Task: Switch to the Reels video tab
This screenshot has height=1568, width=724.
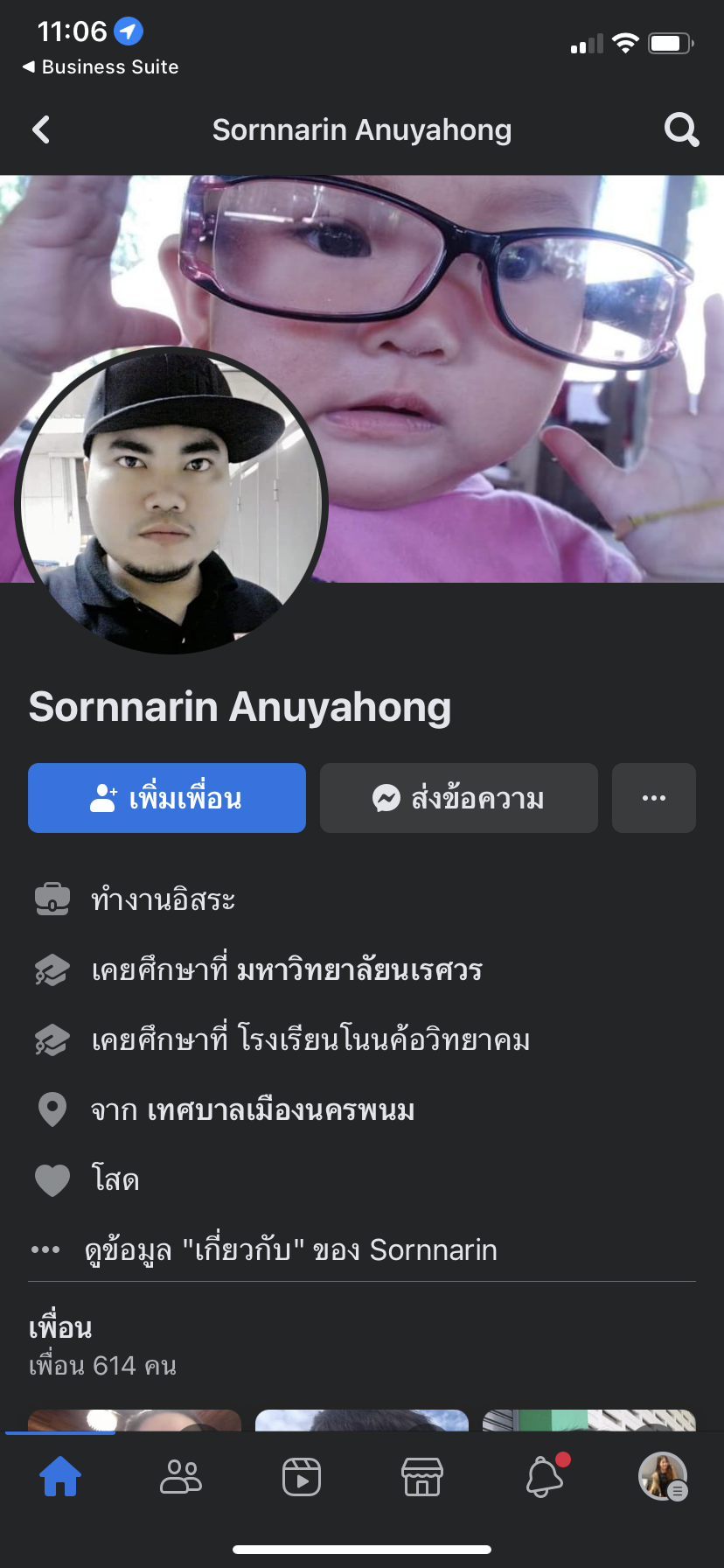Action: coord(302,1477)
